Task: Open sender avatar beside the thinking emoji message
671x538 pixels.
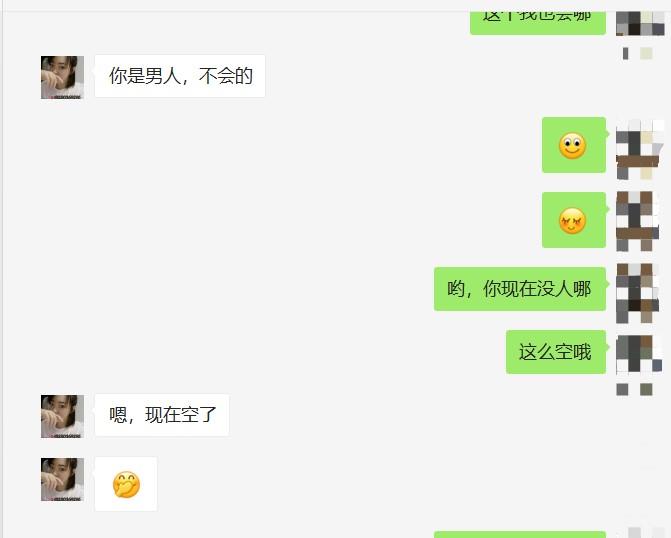Action: click(62, 480)
